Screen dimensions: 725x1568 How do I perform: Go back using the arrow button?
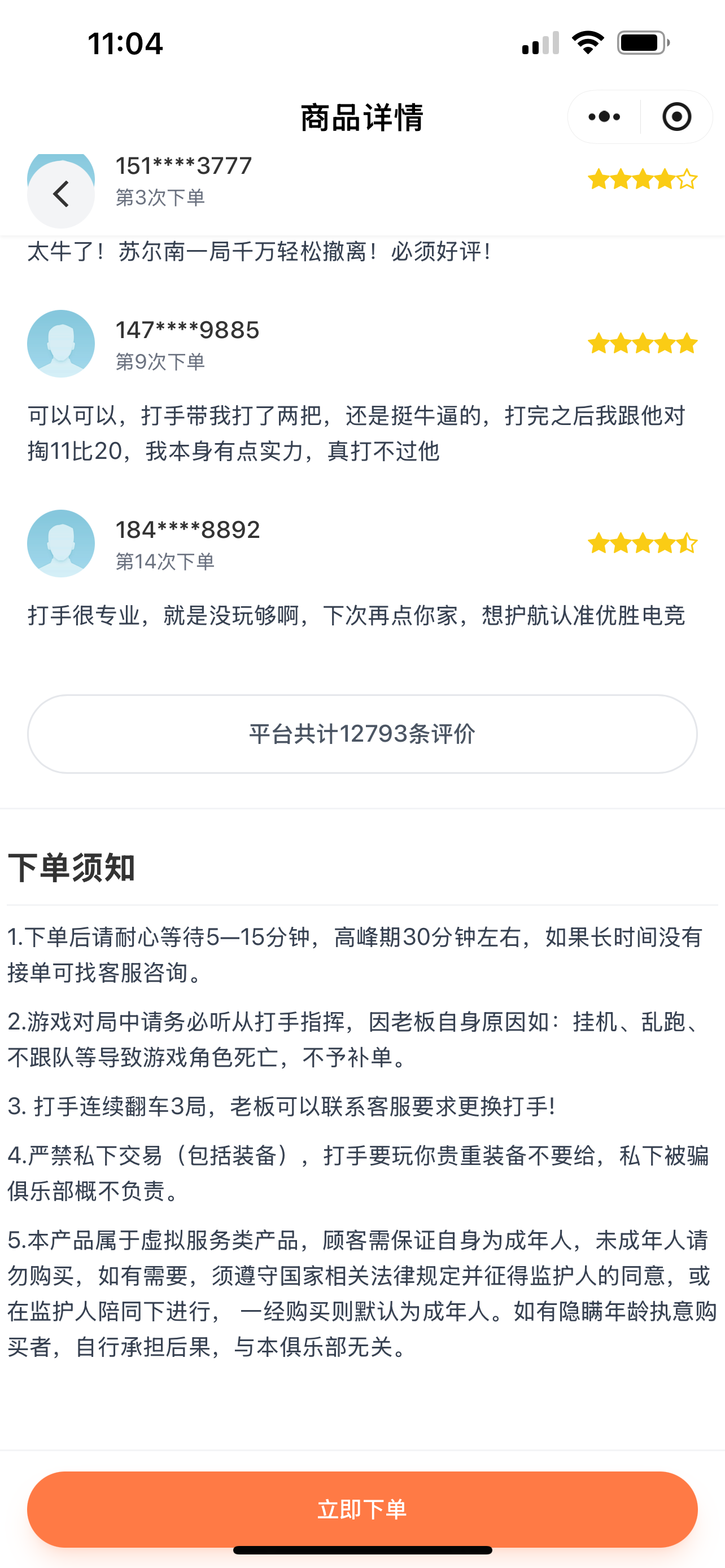61,194
